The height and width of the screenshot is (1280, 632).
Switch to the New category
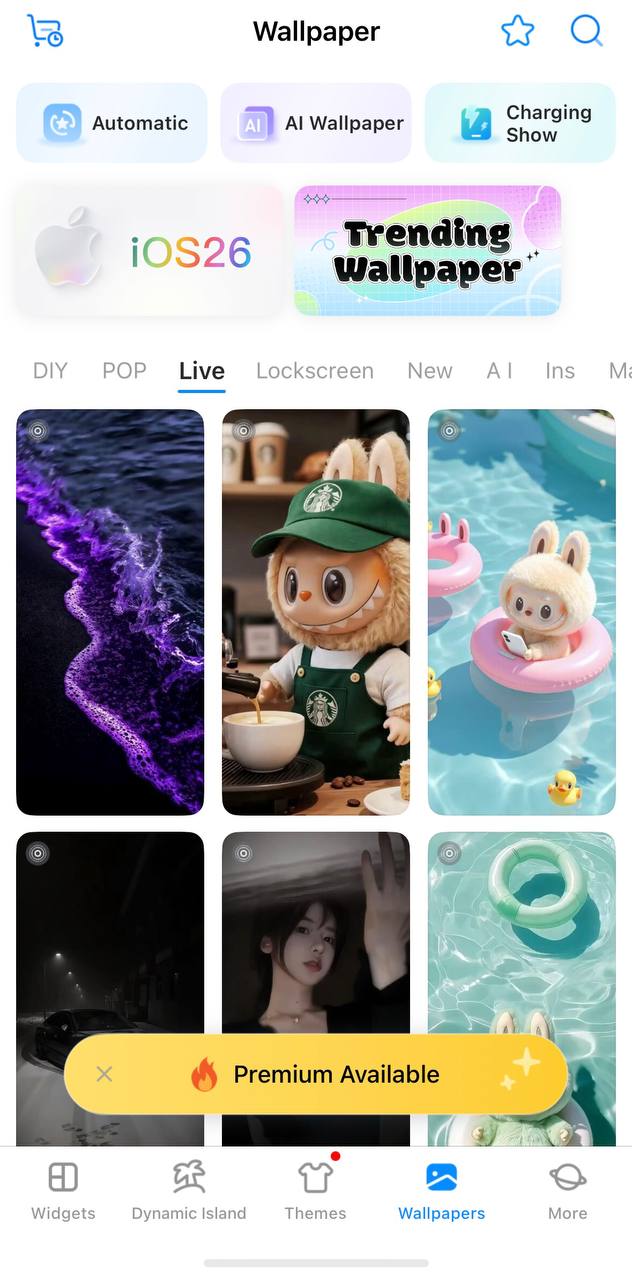tap(429, 371)
